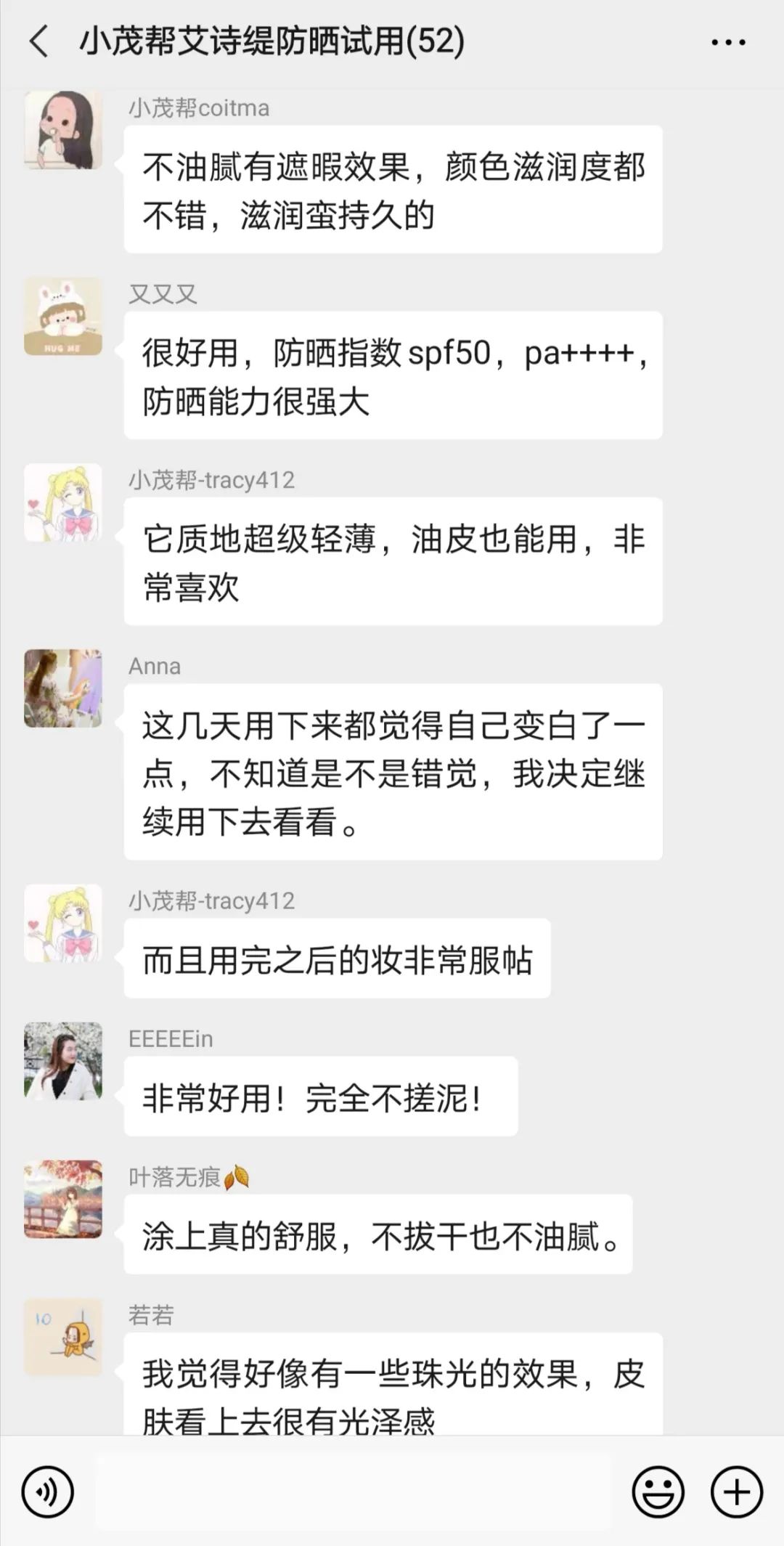Switch to voice message input
This screenshot has width=784, height=1546.
48,1493
